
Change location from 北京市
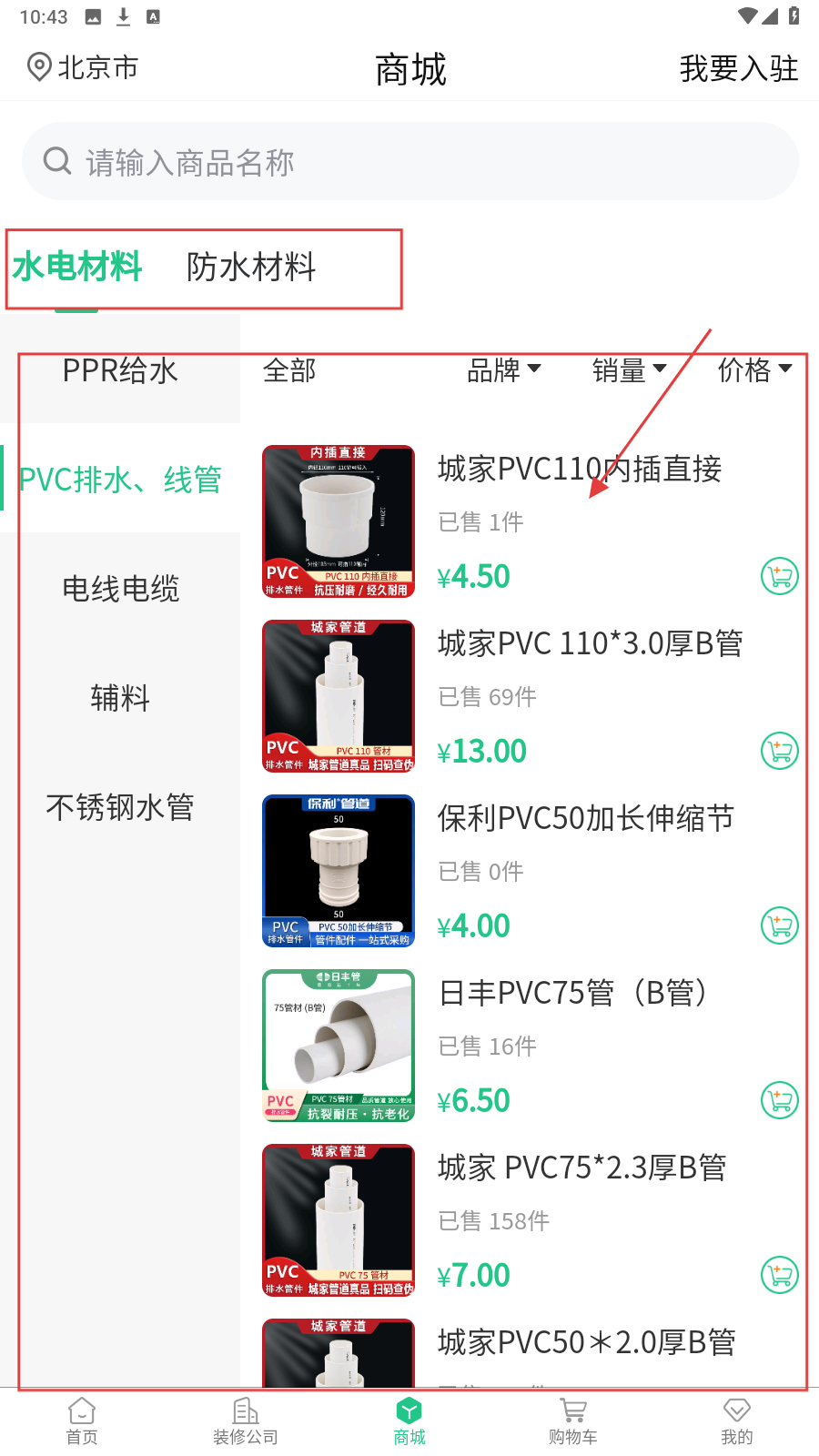[x=83, y=67]
